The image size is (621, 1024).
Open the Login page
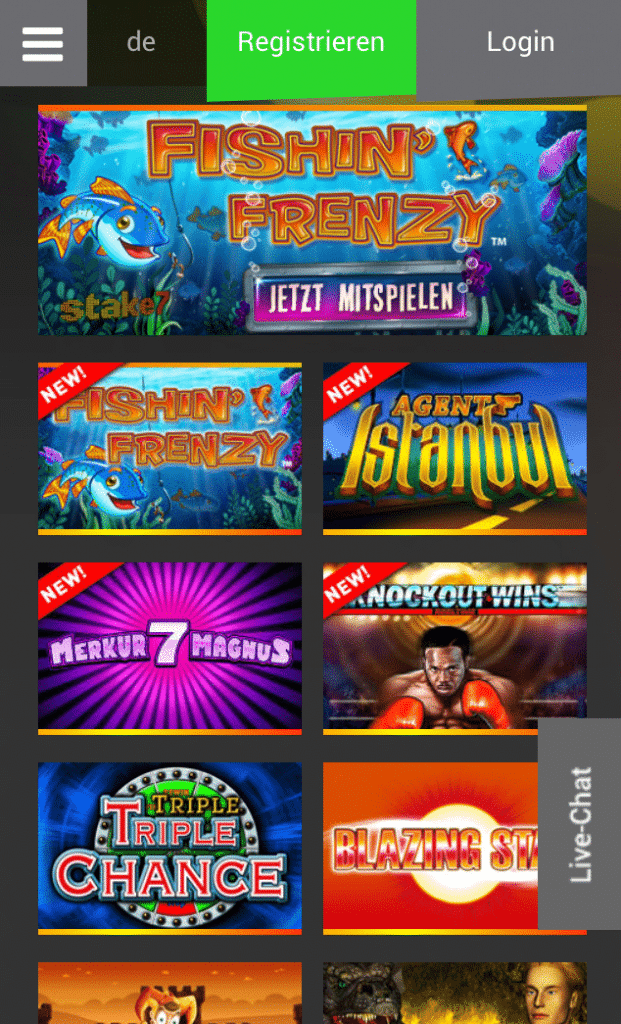[x=520, y=42]
